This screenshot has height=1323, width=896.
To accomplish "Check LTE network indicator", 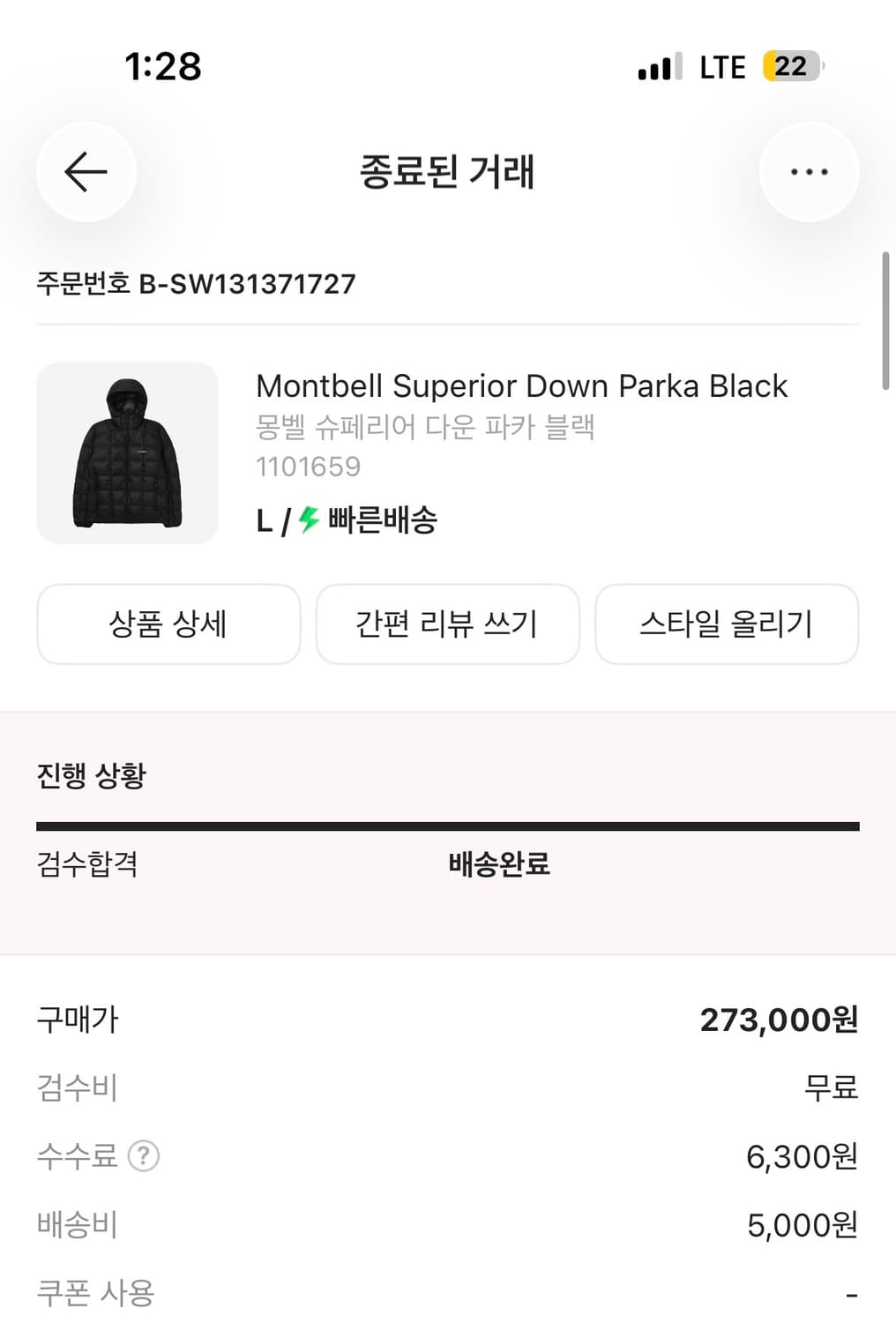I will tap(722, 65).
